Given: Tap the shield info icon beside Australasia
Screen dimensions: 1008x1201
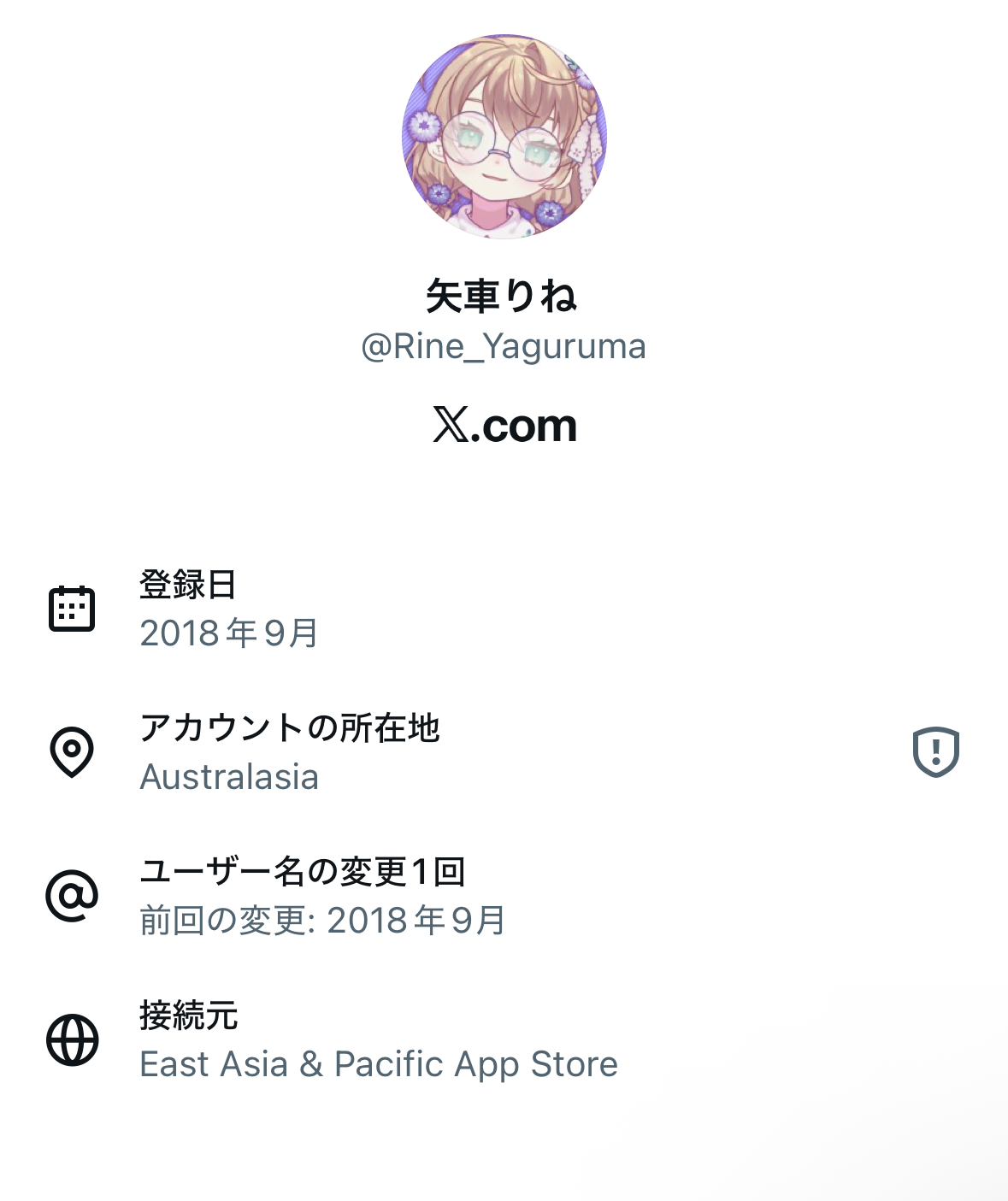Looking at the screenshot, I should (935, 752).
